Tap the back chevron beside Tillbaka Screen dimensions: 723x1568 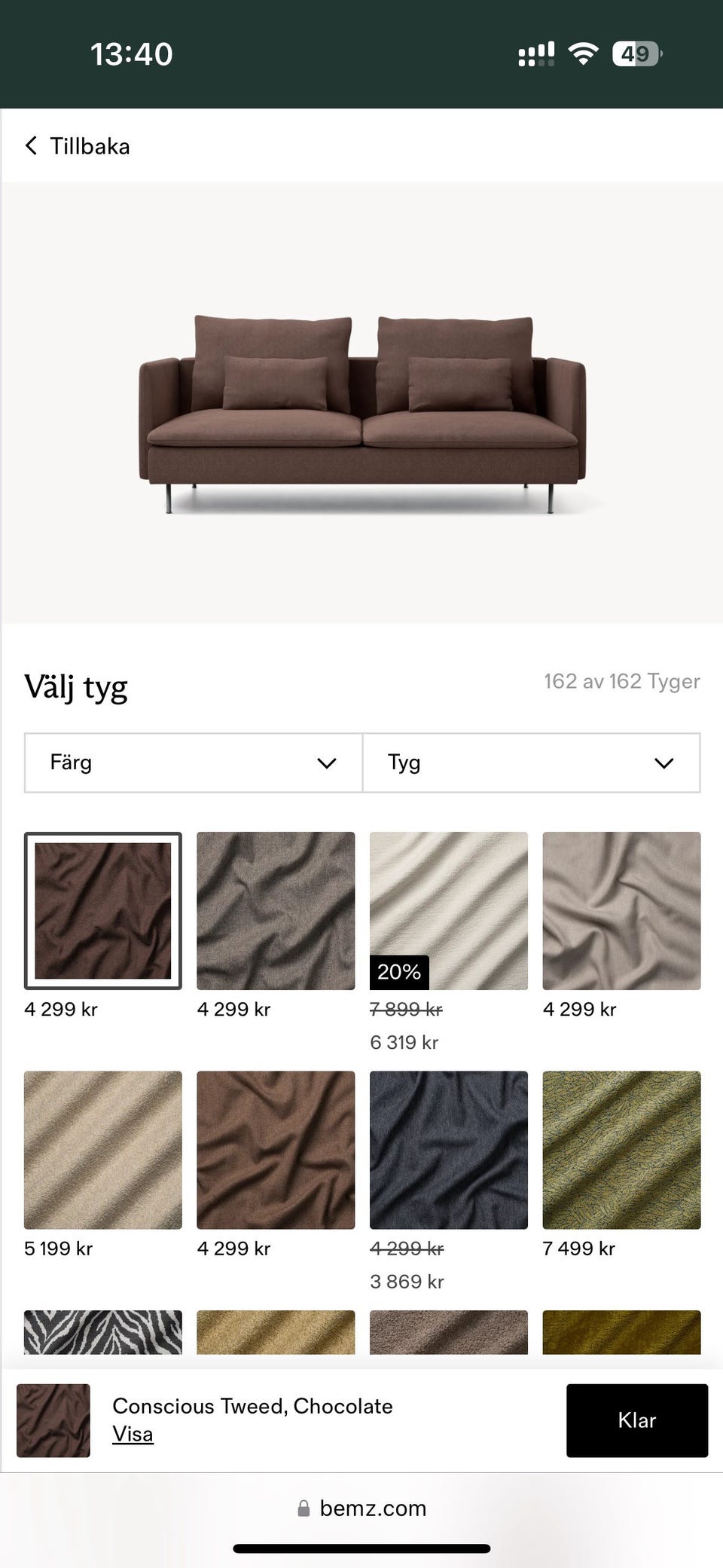point(31,145)
